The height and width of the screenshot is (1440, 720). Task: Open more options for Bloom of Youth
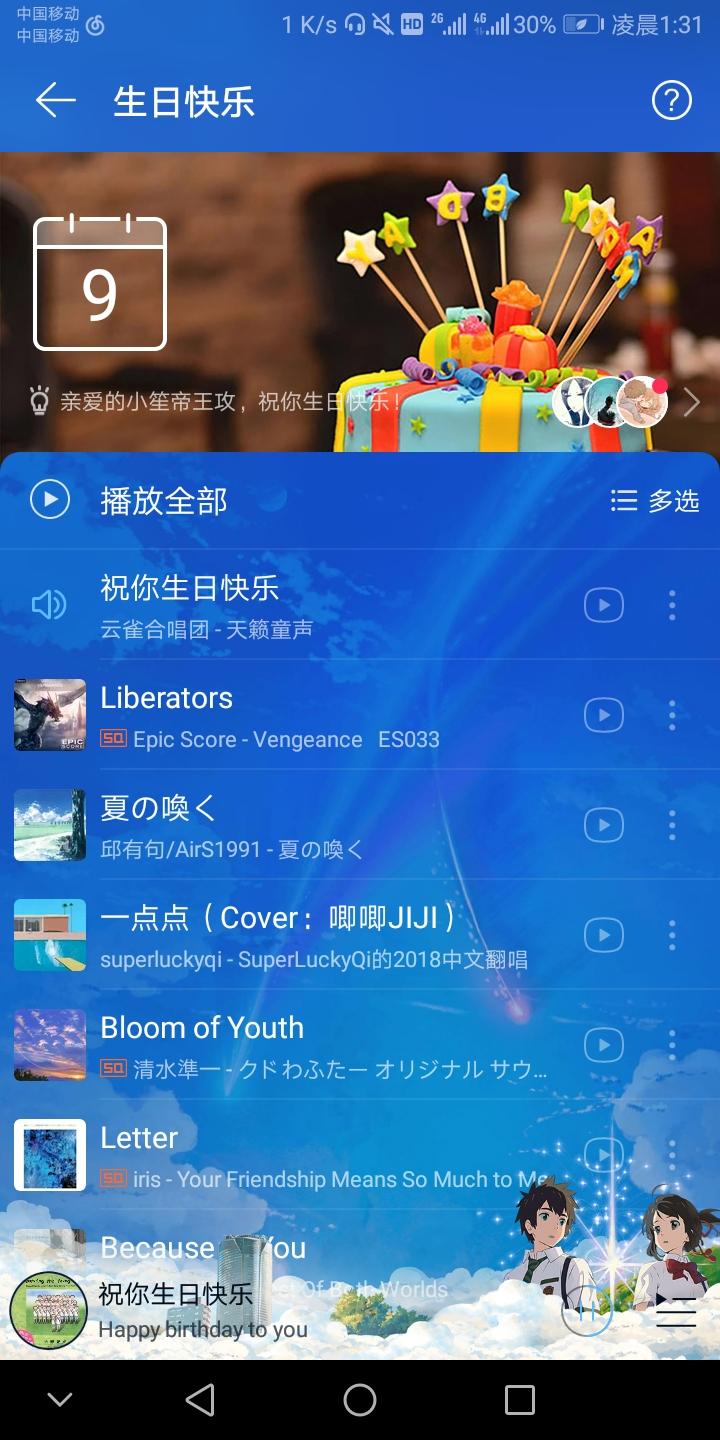(672, 1045)
